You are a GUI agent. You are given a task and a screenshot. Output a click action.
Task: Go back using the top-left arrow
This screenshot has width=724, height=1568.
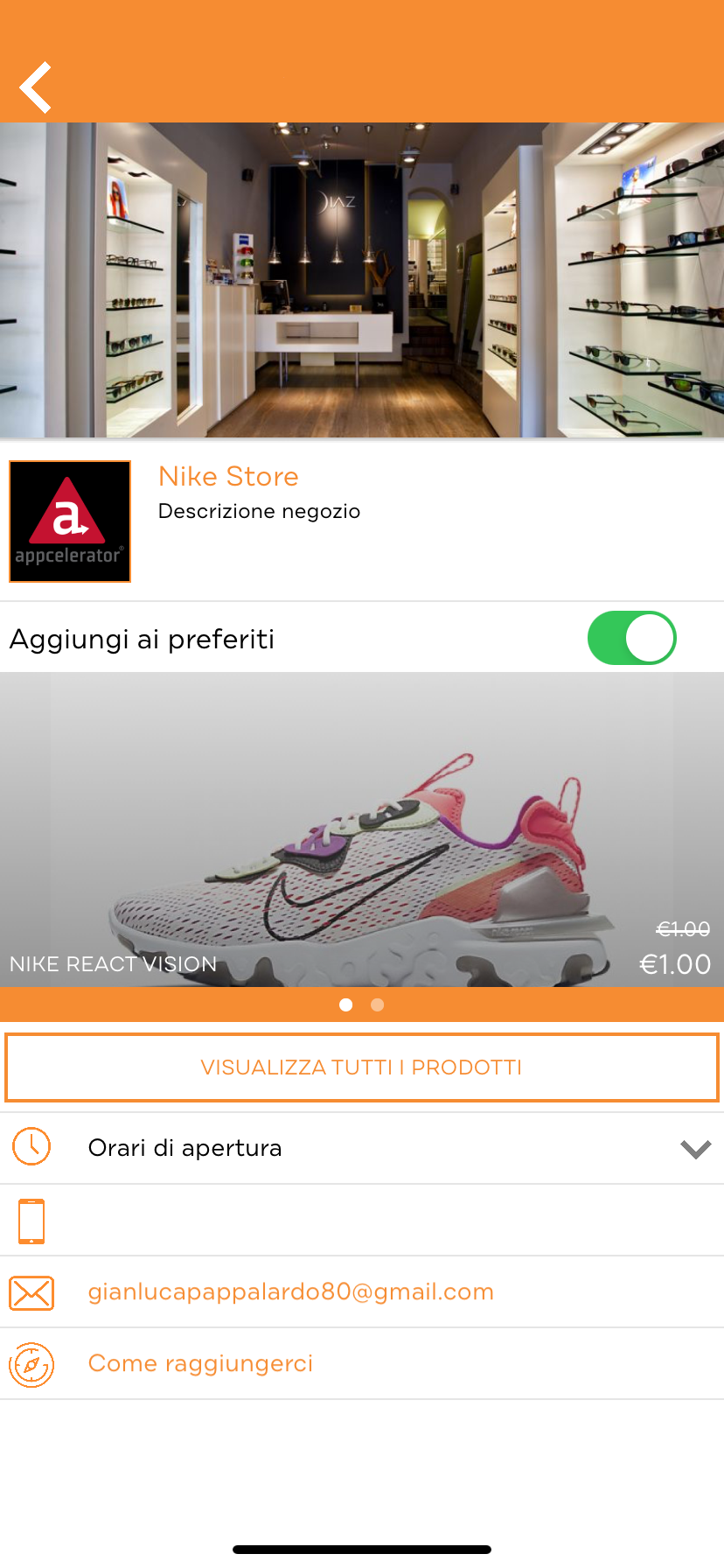(37, 87)
